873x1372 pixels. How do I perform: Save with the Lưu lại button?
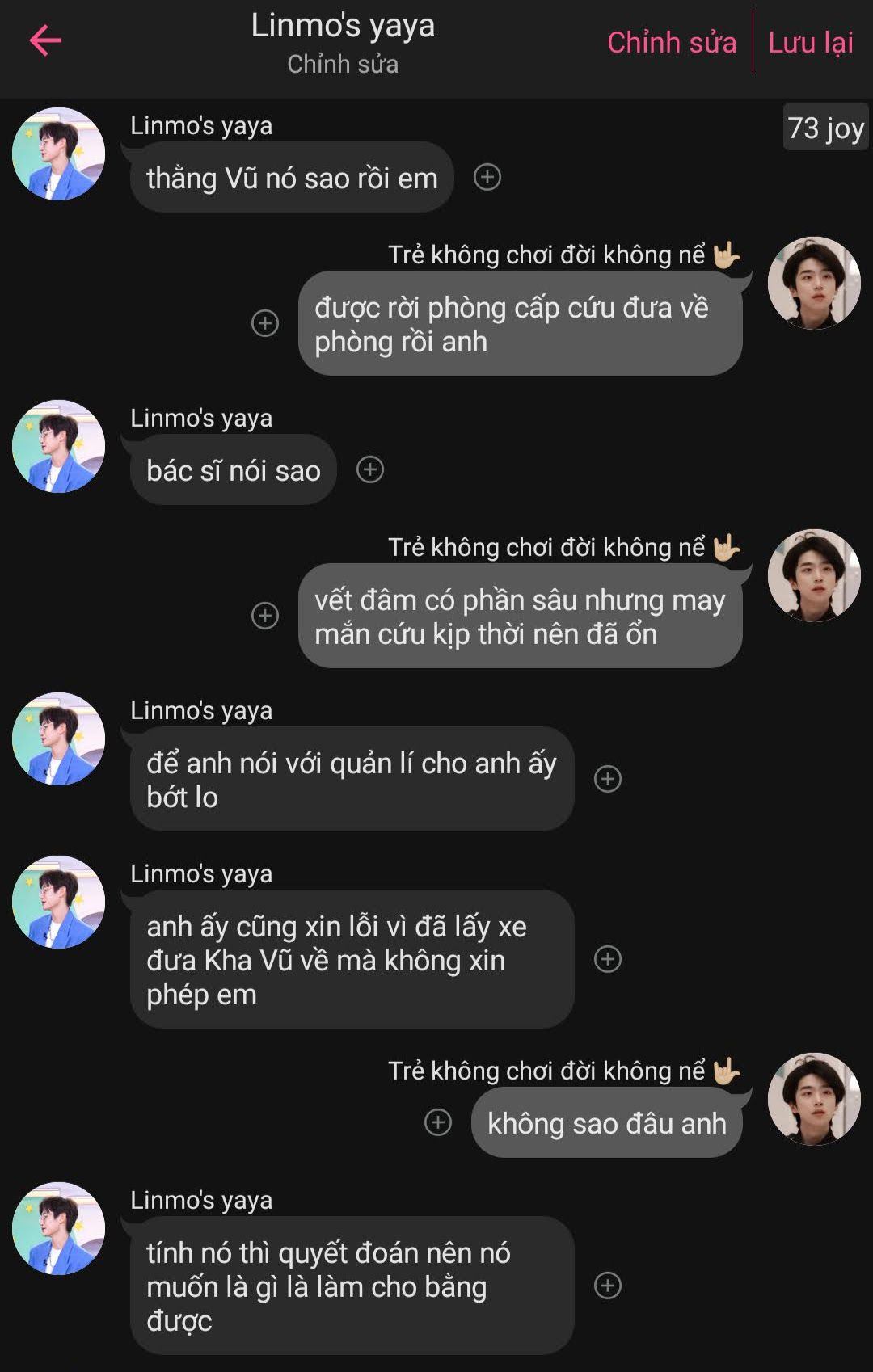[810, 42]
